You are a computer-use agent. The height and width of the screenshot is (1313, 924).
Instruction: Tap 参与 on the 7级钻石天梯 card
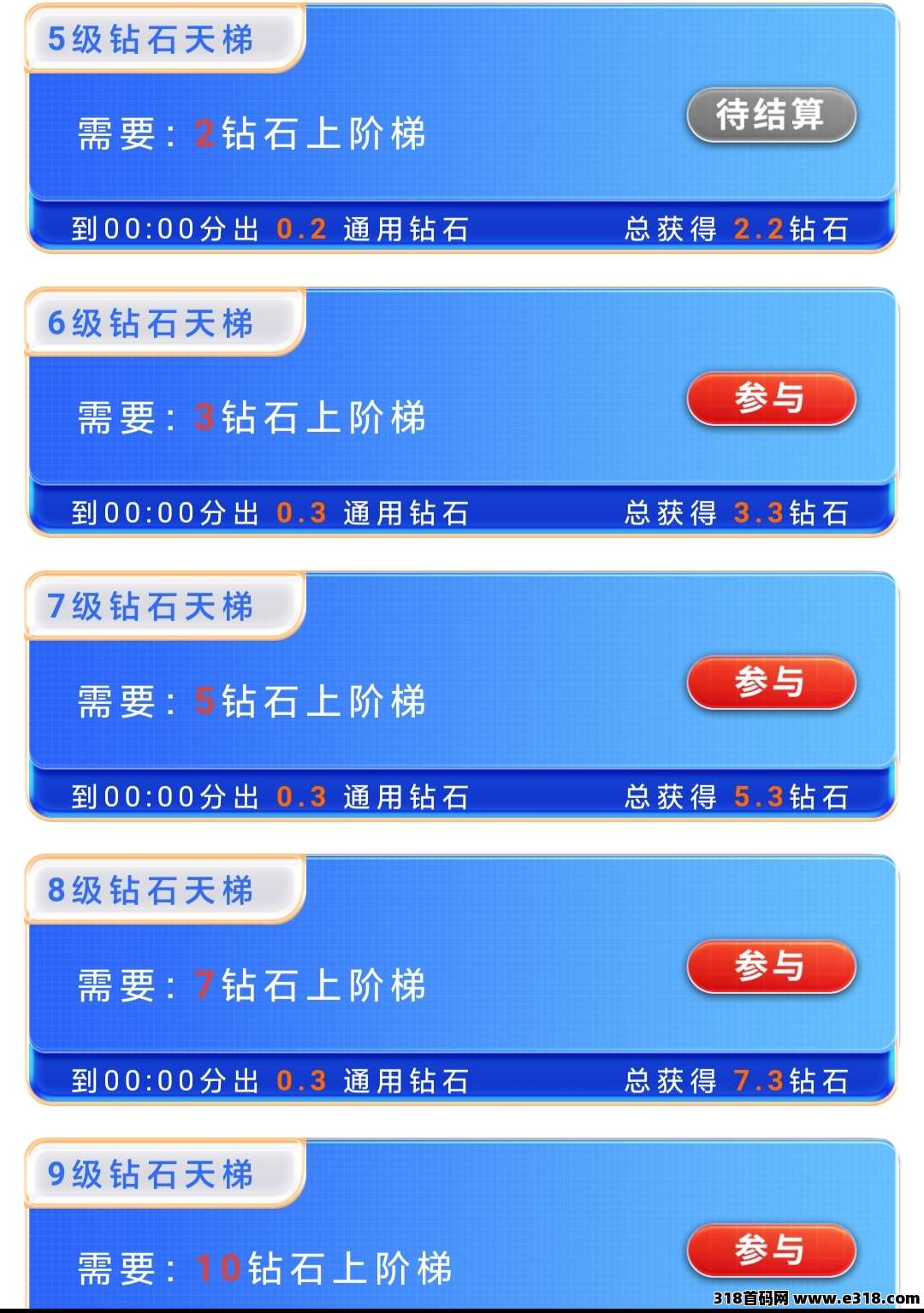coord(771,683)
